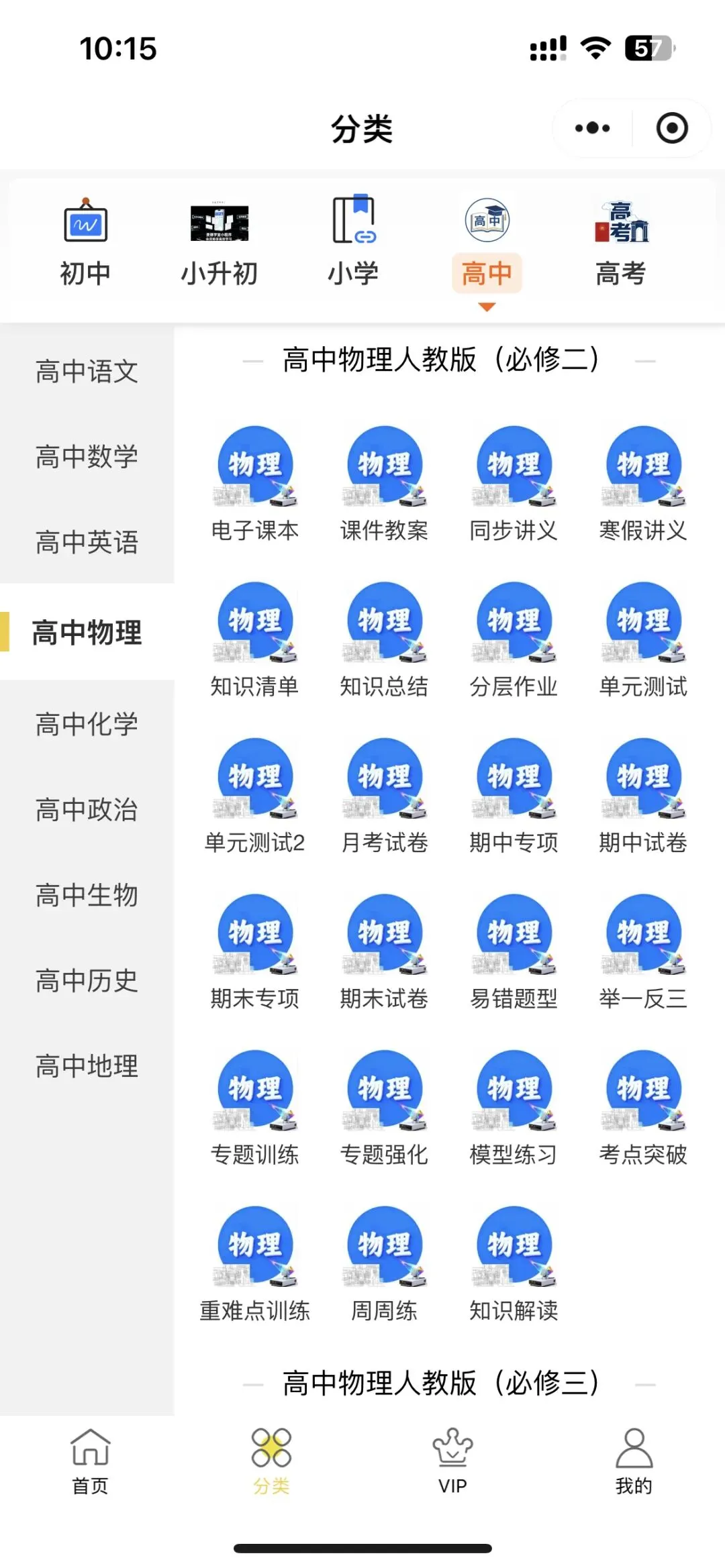Select the 高考 category tab
The image size is (725, 1568).
[621, 243]
